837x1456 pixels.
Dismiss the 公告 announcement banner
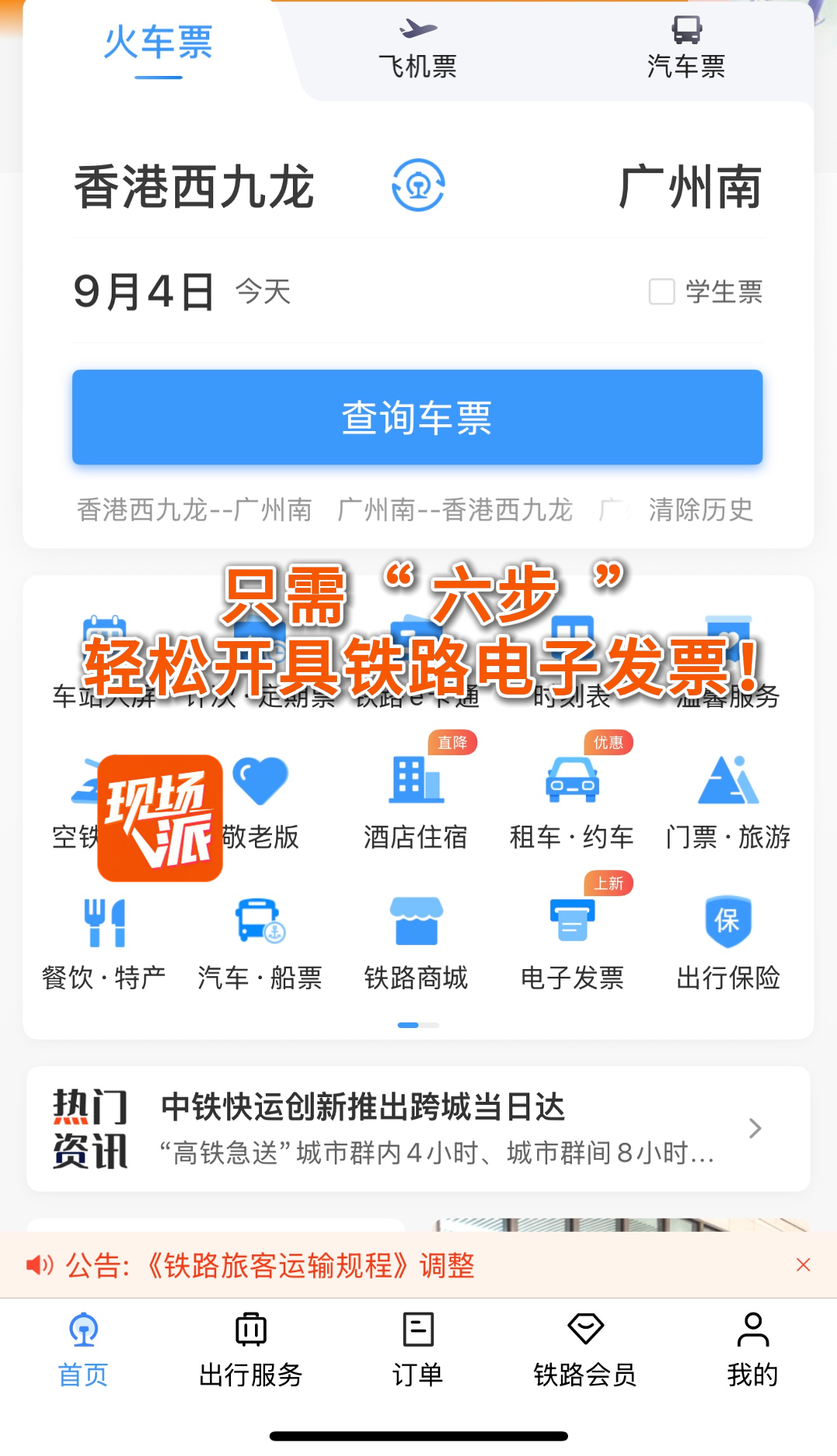[x=803, y=1265]
